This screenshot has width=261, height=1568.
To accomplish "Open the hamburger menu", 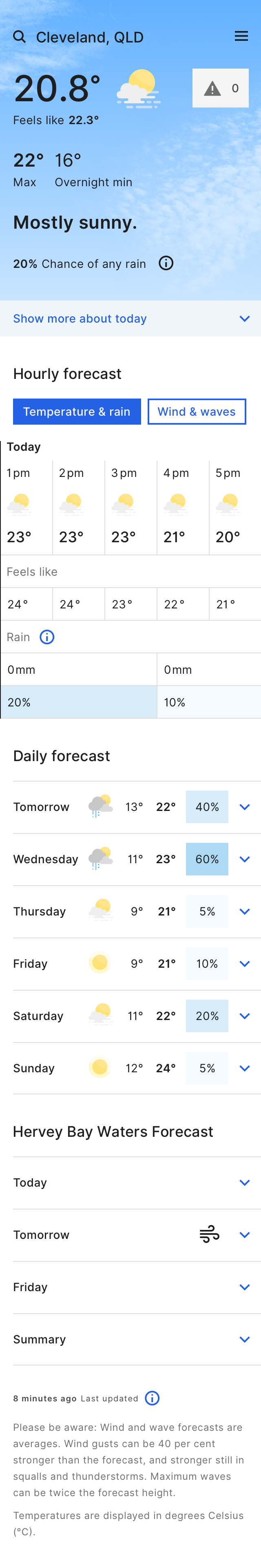I will pos(241,36).
